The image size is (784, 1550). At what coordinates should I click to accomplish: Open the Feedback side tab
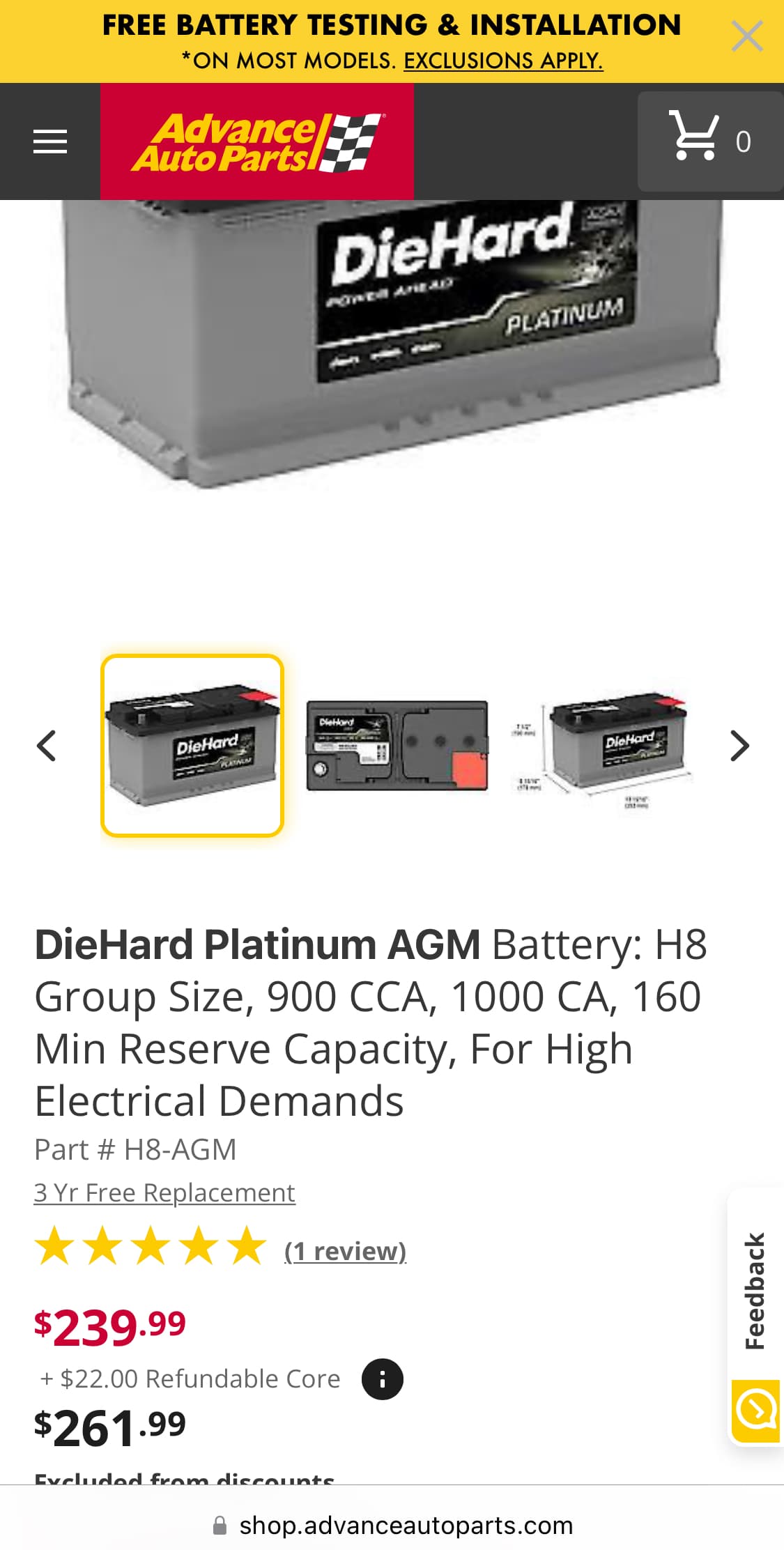click(755, 1291)
